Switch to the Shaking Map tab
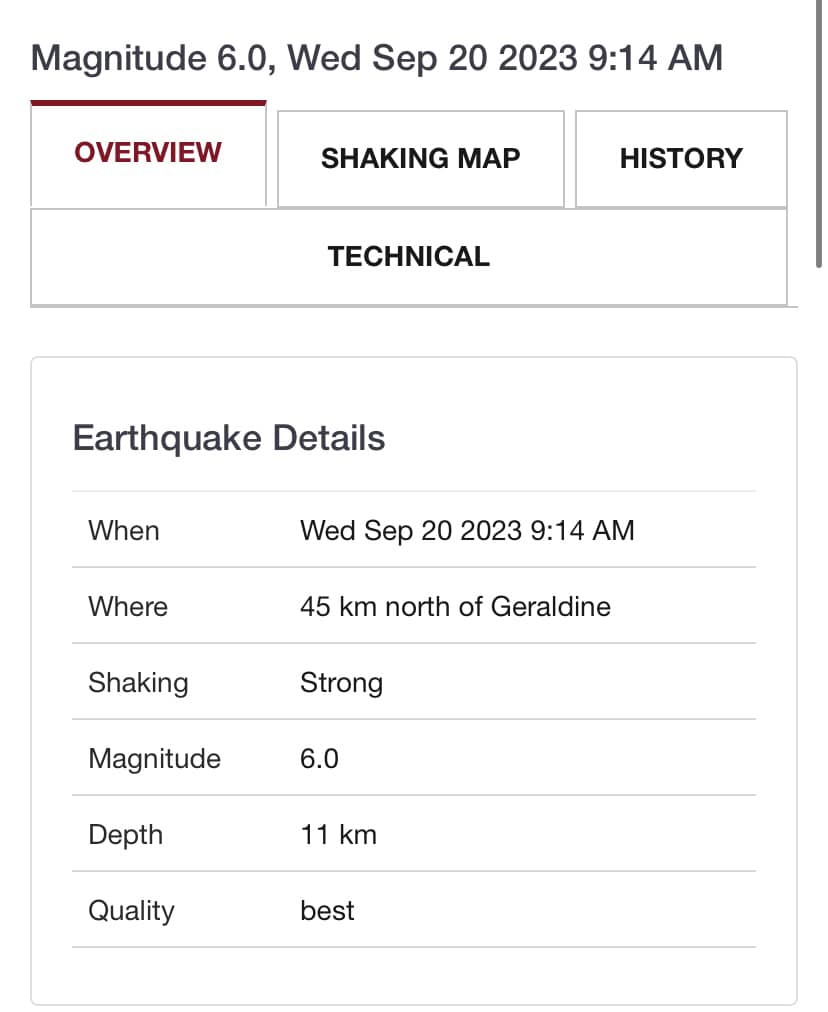The width and height of the screenshot is (828, 1012). (420, 158)
